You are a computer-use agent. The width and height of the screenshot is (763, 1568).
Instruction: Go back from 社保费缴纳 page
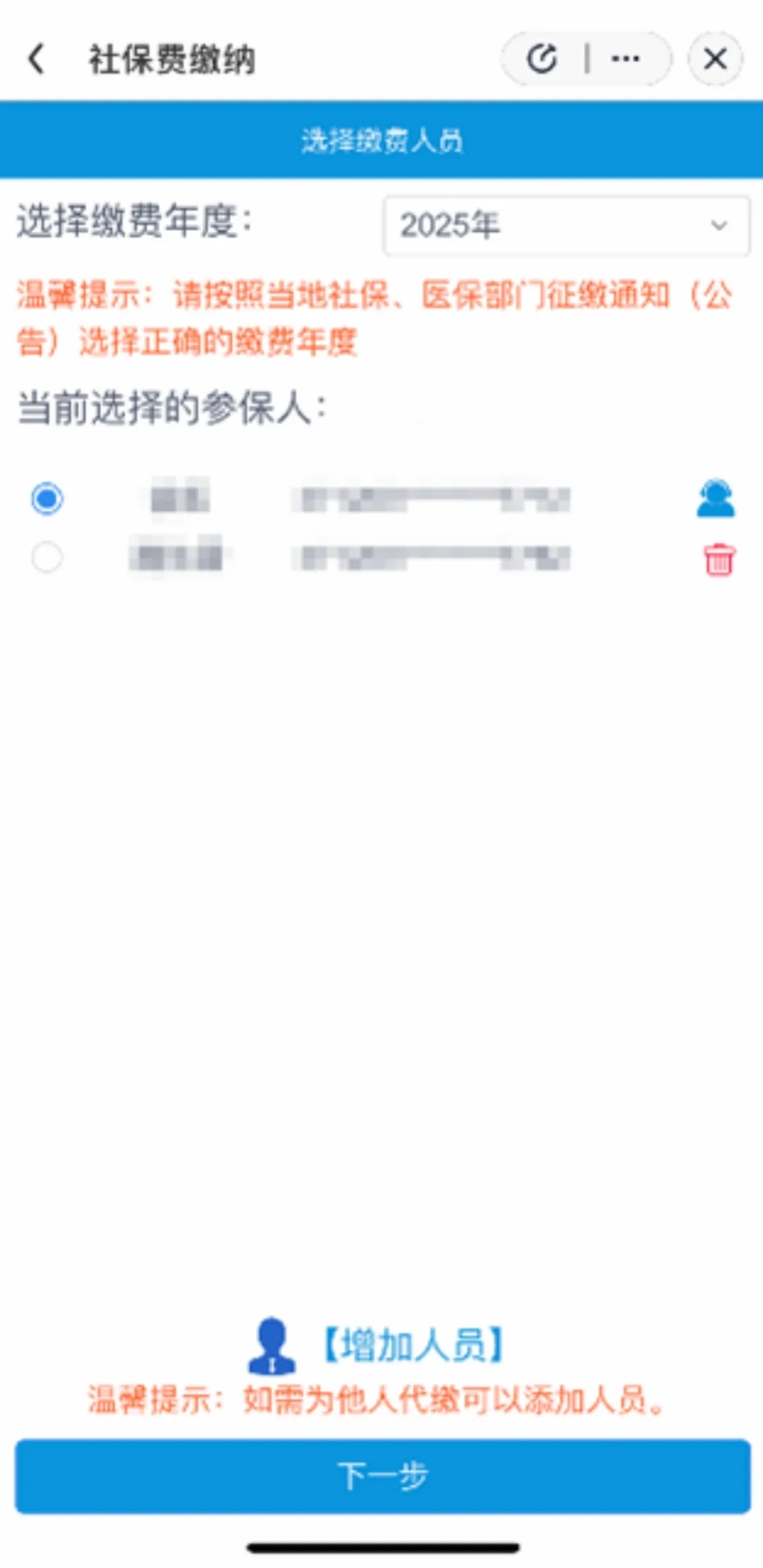point(36,59)
